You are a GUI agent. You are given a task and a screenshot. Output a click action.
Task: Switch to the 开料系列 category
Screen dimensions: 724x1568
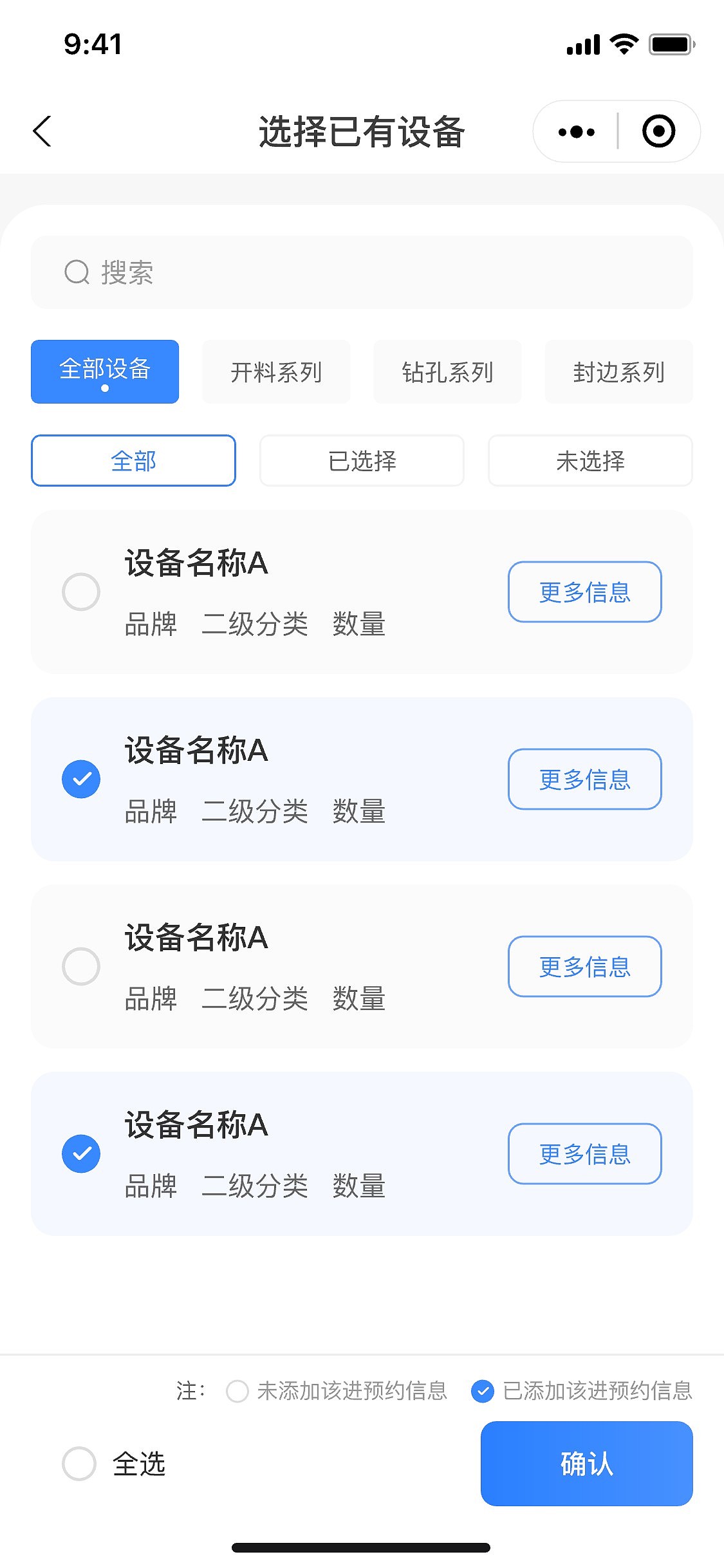coord(276,371)
